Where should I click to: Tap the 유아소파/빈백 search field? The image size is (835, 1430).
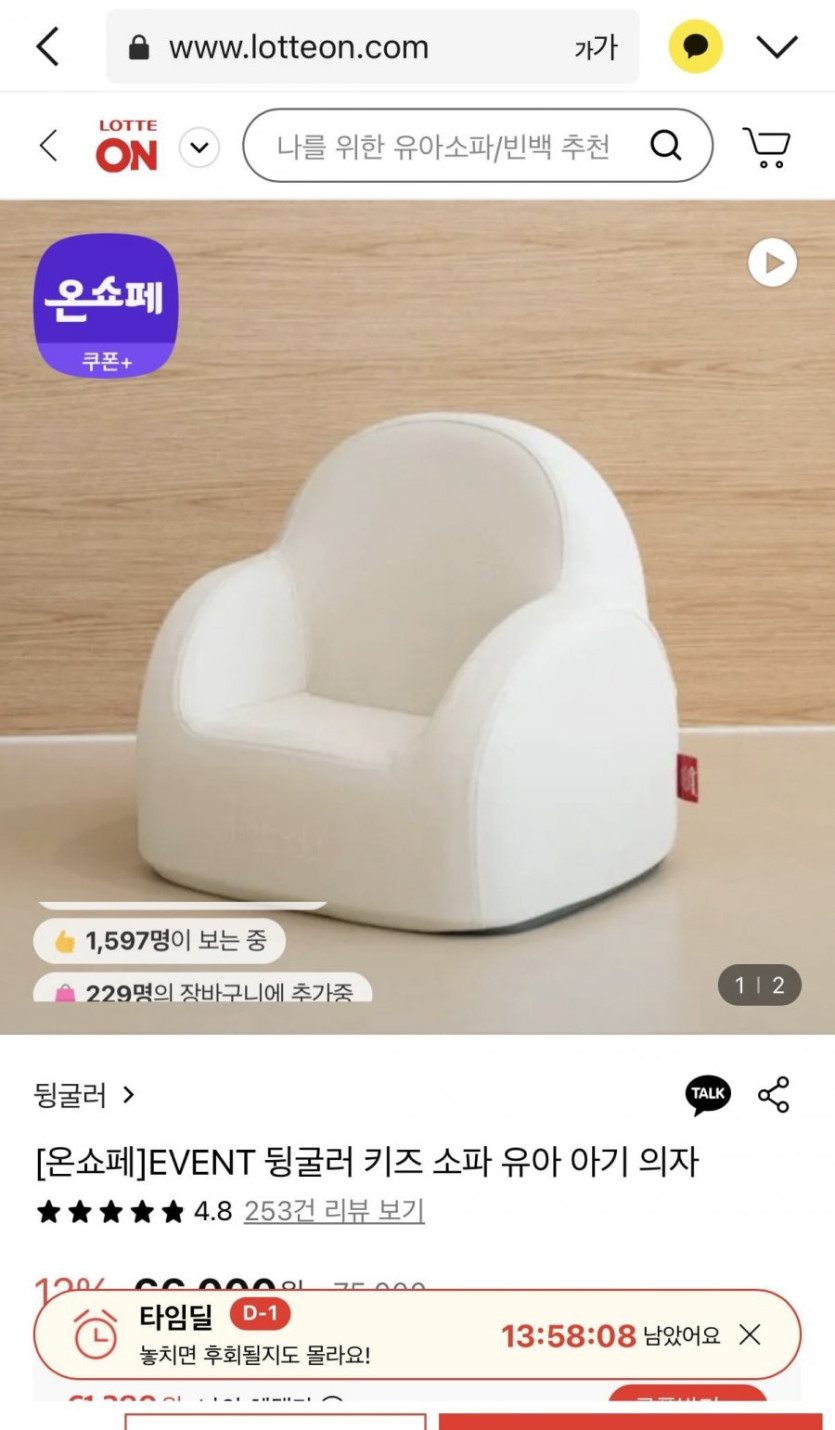tap(443, 147)
